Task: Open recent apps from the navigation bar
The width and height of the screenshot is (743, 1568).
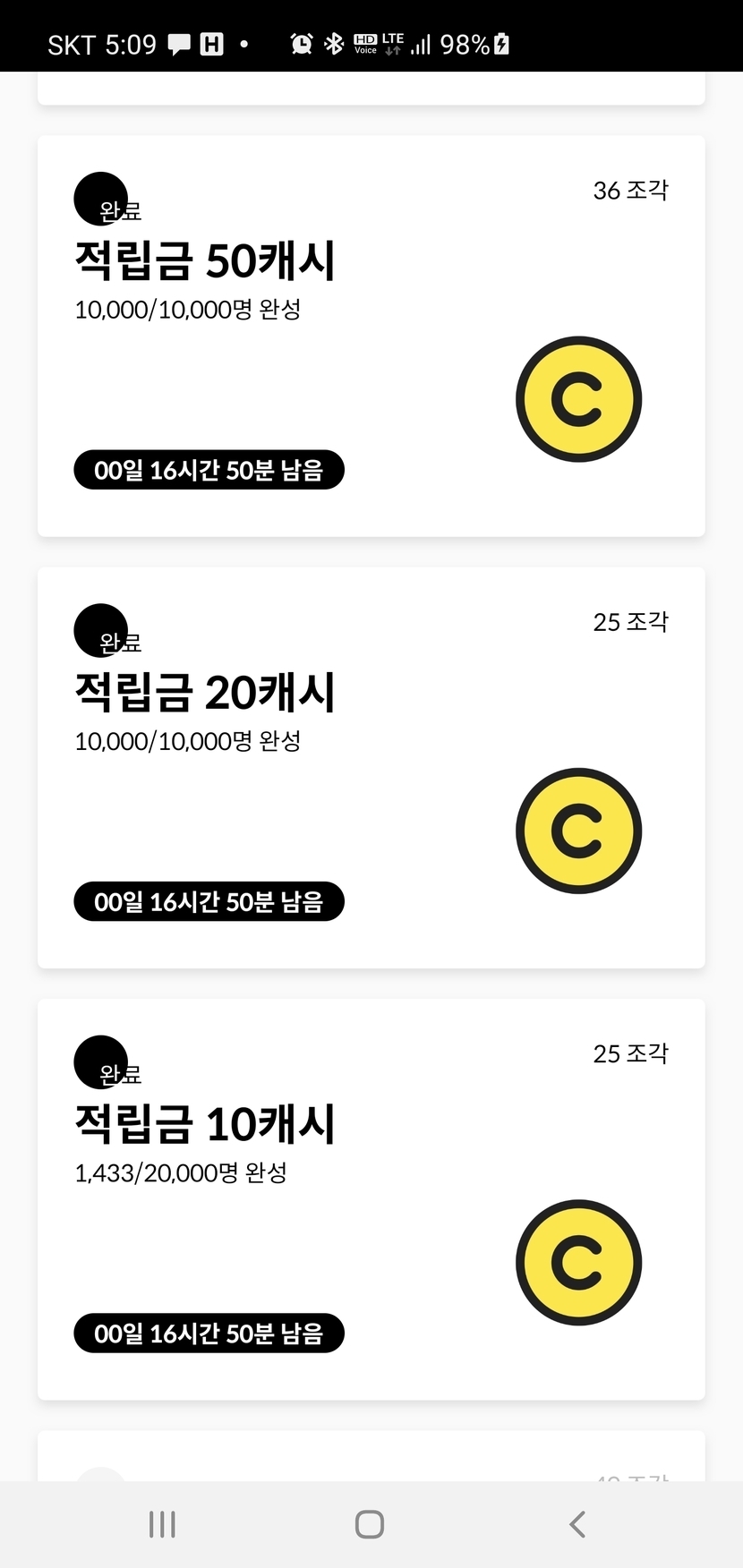Action: [x=162, y=1524]
